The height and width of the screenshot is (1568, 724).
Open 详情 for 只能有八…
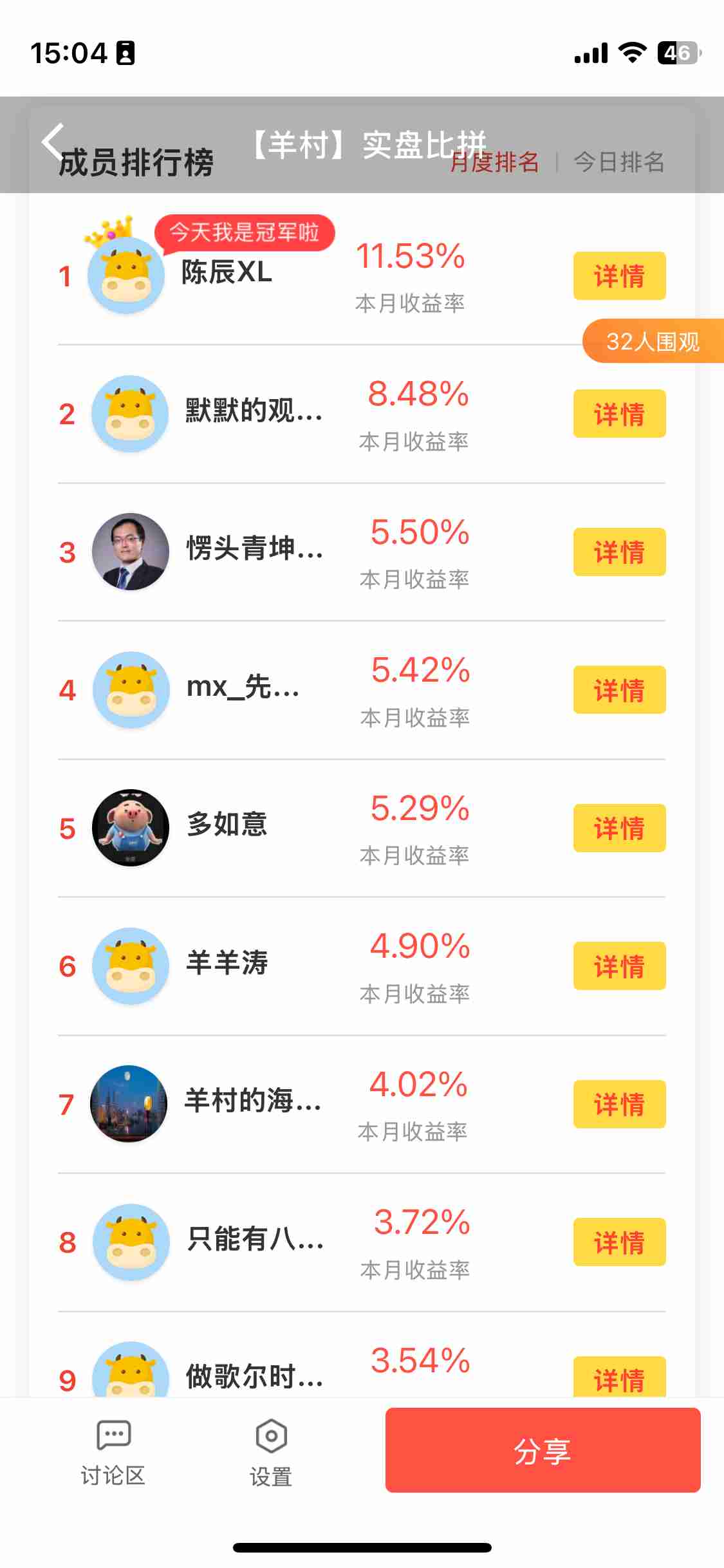click(619, 1242)
